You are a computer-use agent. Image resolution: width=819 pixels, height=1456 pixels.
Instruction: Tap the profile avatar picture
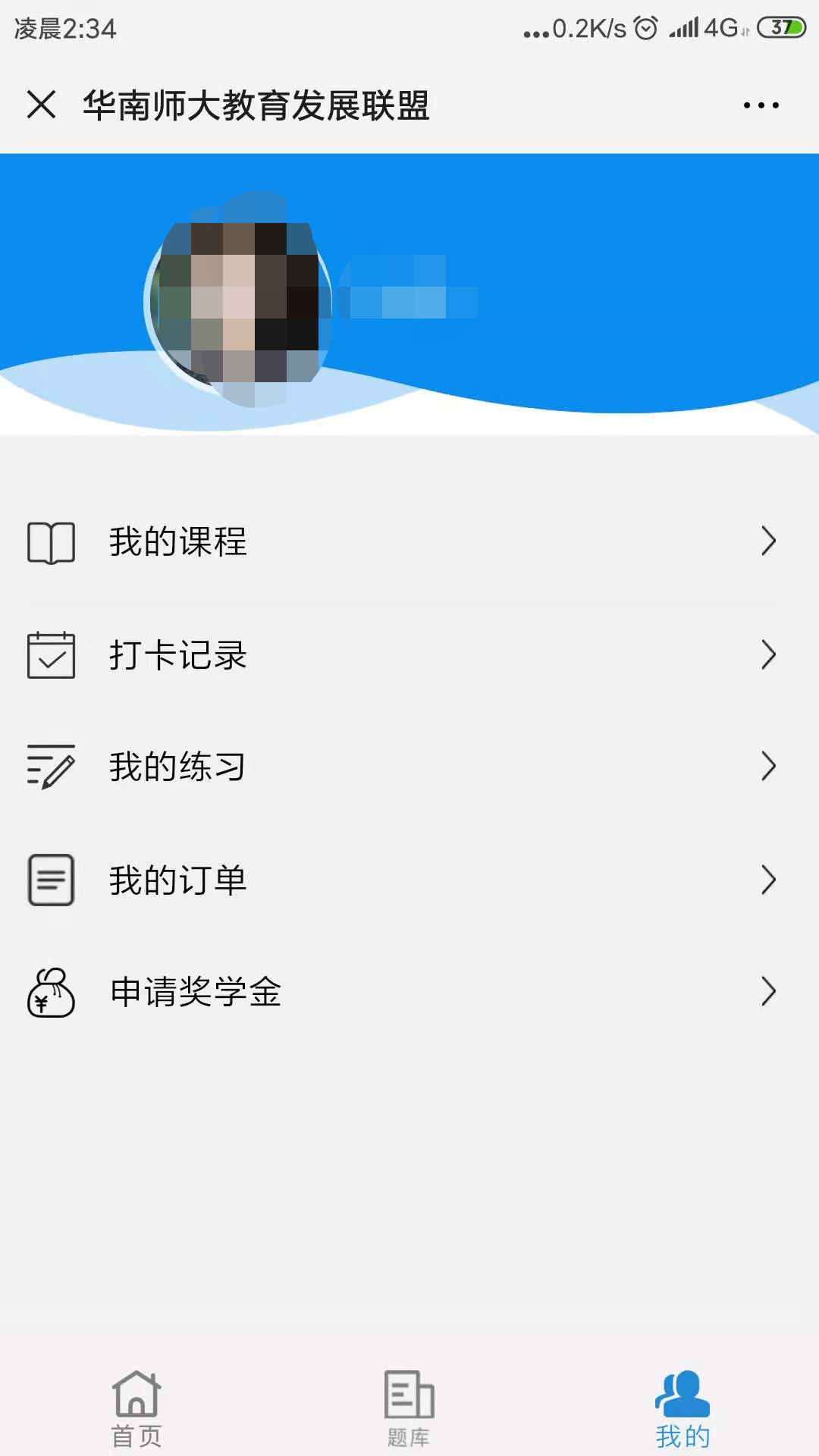click(x=238, y=302)
